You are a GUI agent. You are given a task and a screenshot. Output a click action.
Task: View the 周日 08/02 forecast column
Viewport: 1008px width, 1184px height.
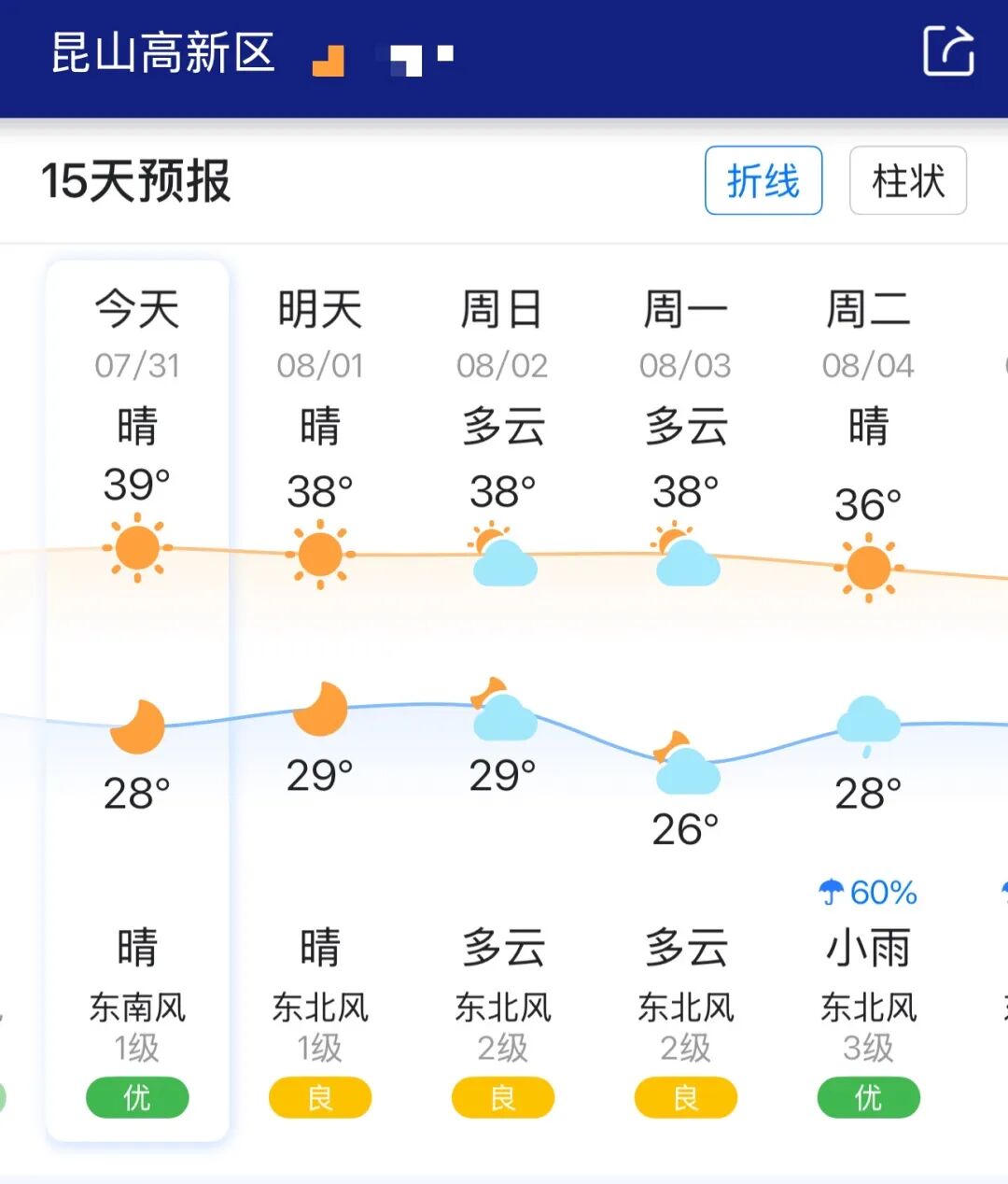[503, 701]
